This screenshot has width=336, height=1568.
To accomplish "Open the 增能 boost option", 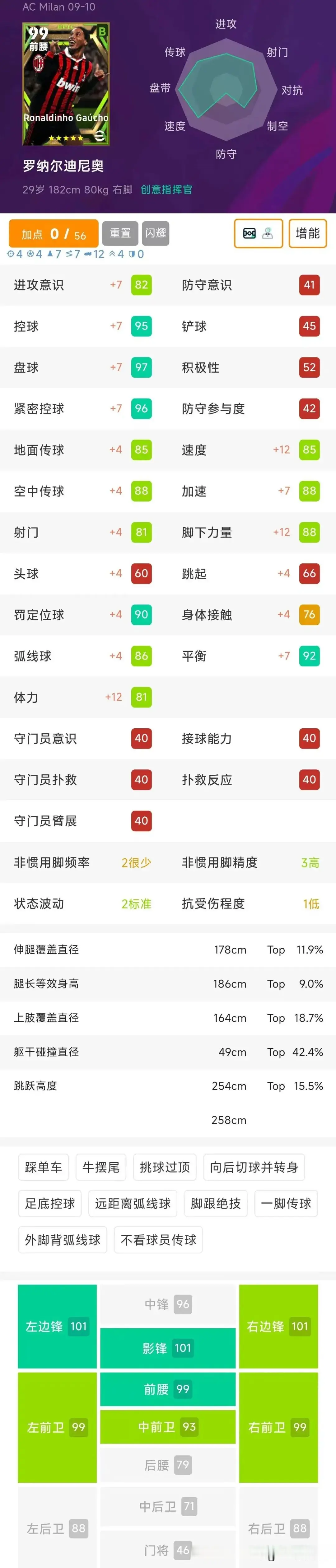I will [x=307, y=234].
